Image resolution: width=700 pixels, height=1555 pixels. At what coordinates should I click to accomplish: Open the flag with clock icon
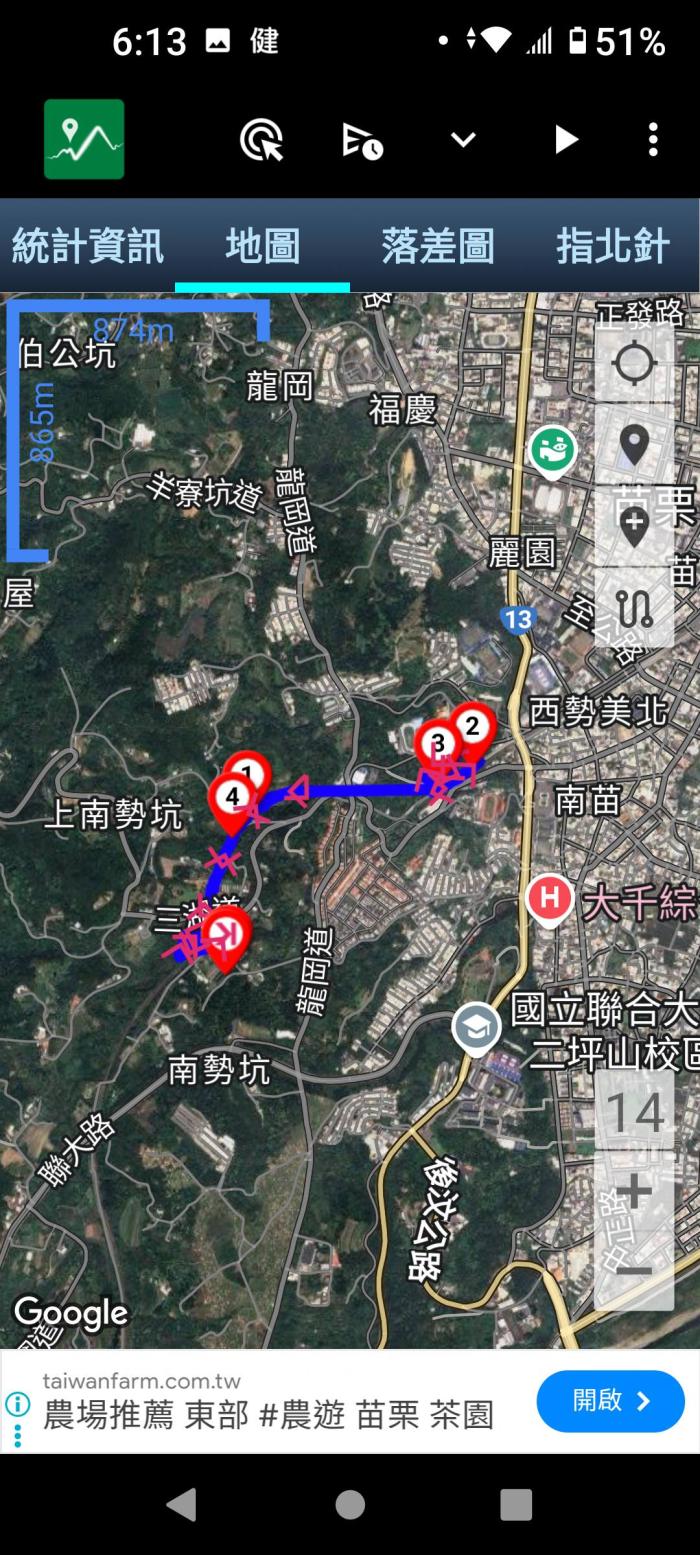click(x=362, y=140)
